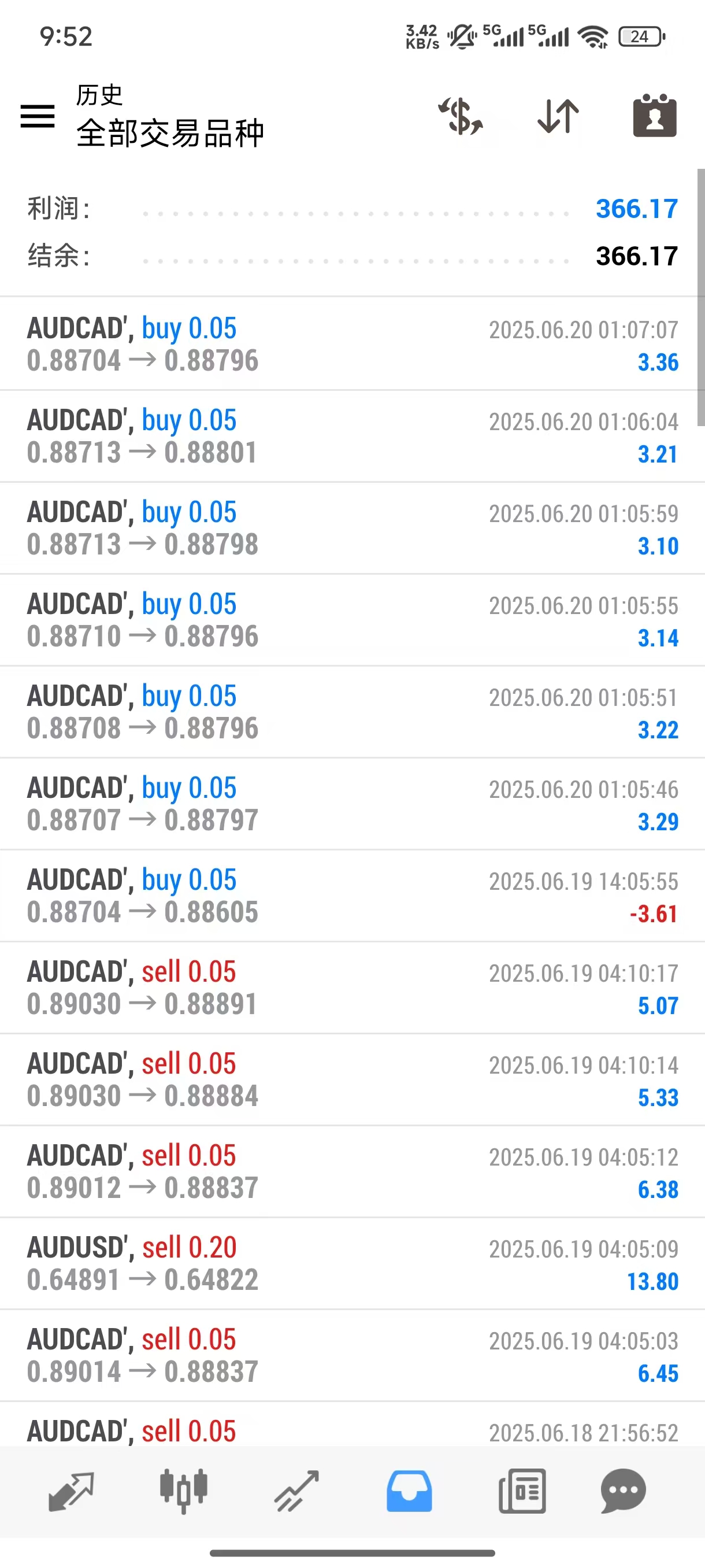The height and width of the screenshot is (1568, 705).
Task: Expand the losing AUDCAD trade of -3.61
Action: tap(352, 896)
